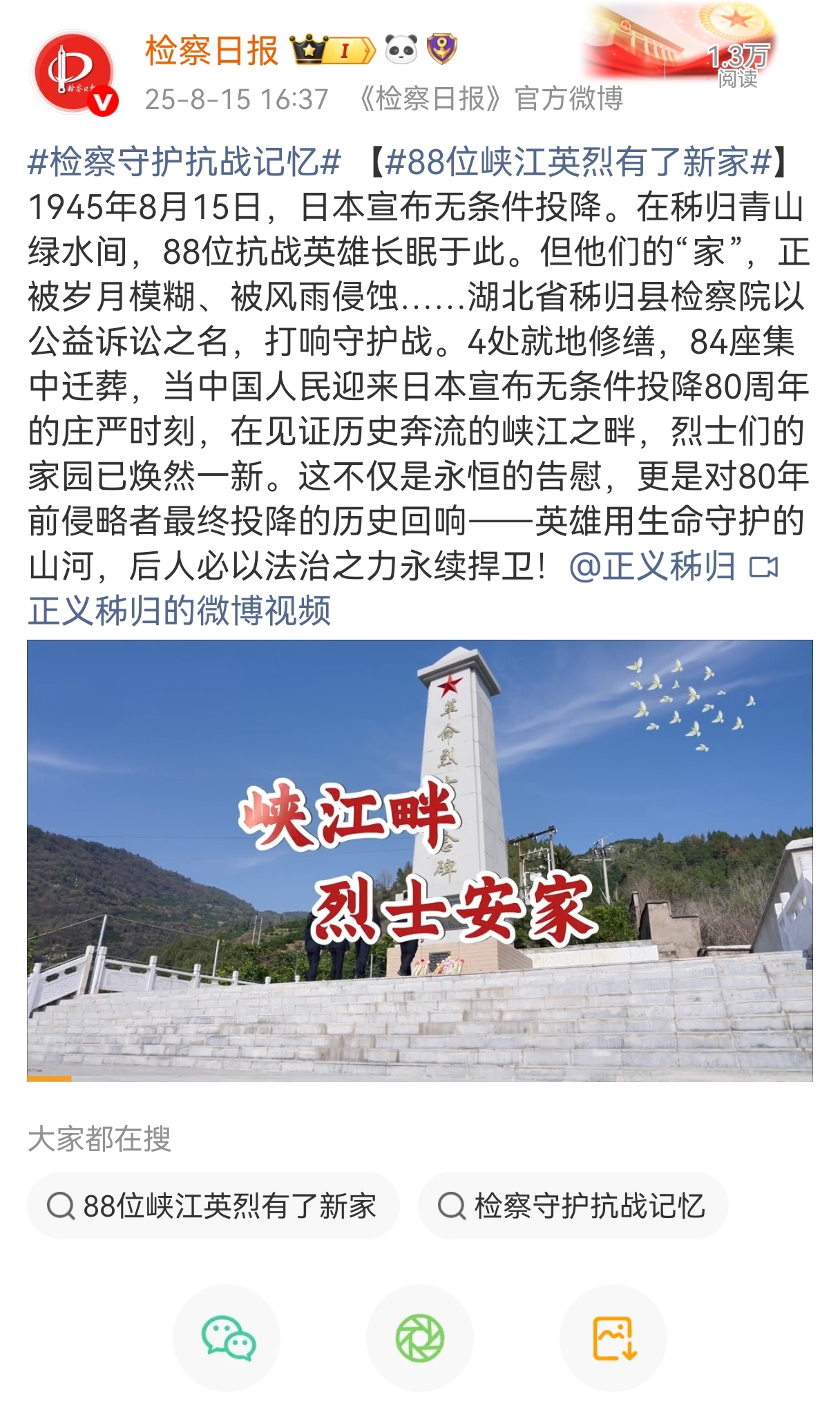This screenshot has height=1417, width=840.
Task: Search for 88位峡江英烈有了新家
Action: click(x=213, y=1206)
